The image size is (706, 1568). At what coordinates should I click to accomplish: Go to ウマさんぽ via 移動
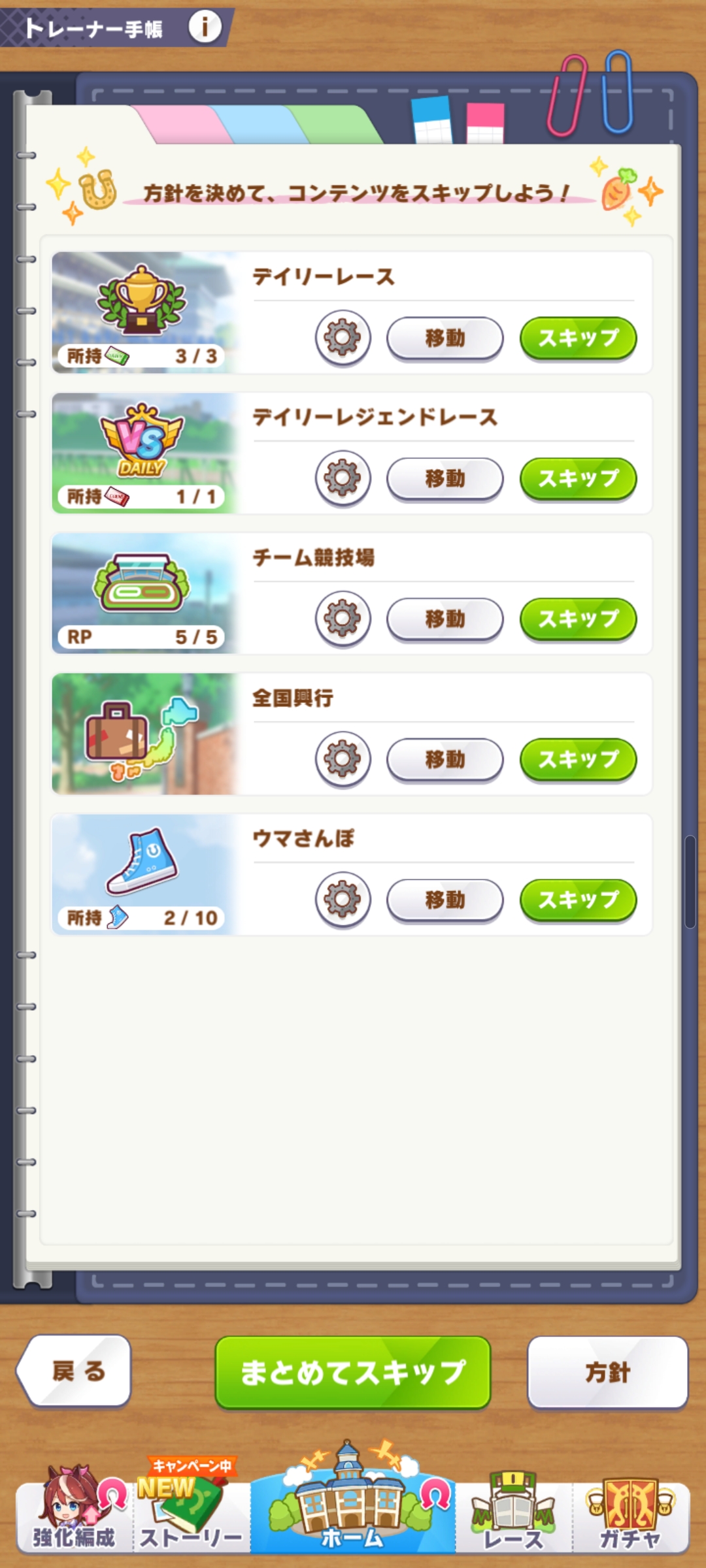(x=445, y=900)
